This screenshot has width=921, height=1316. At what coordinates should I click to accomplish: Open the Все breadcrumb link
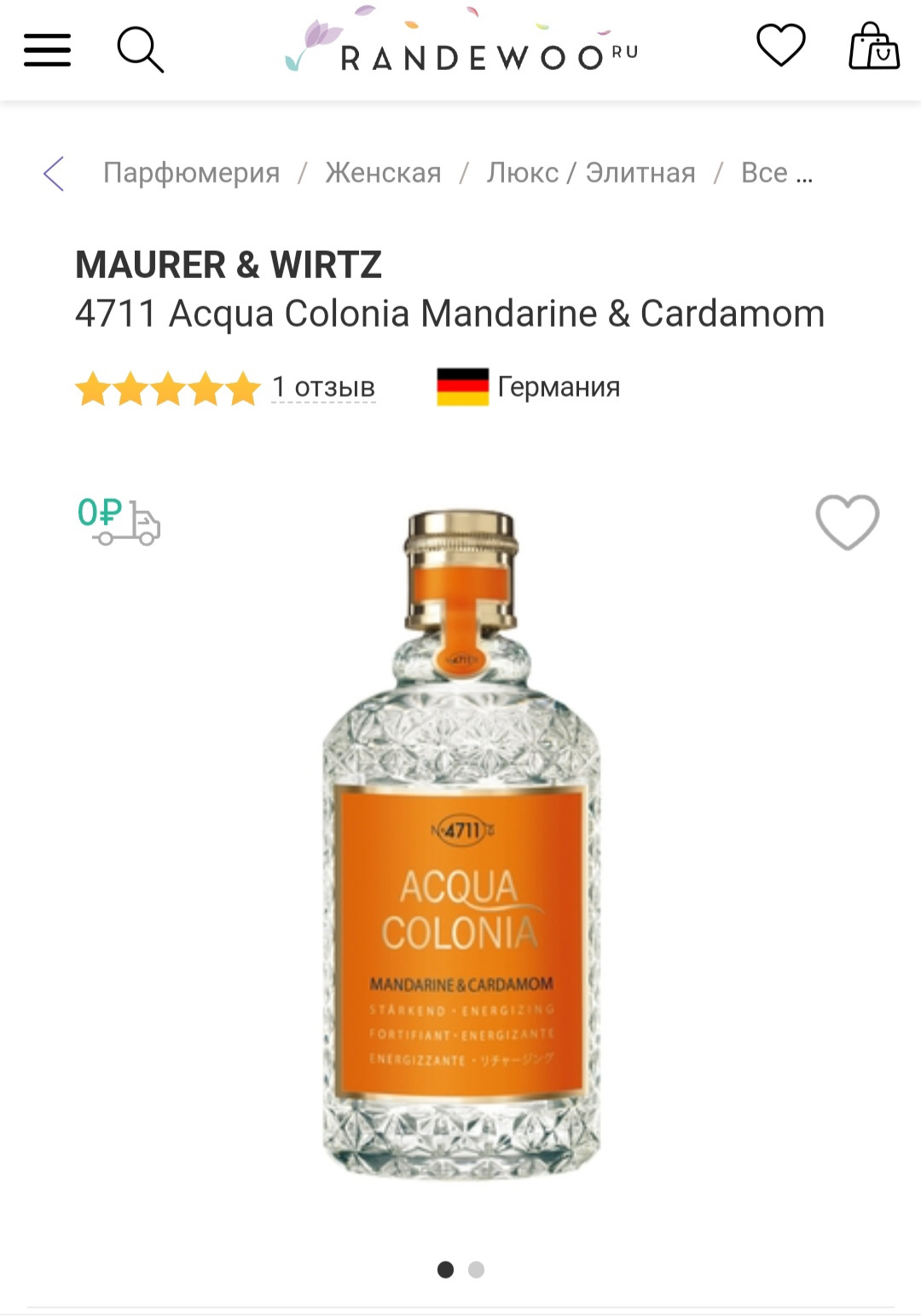pos(775,173)
